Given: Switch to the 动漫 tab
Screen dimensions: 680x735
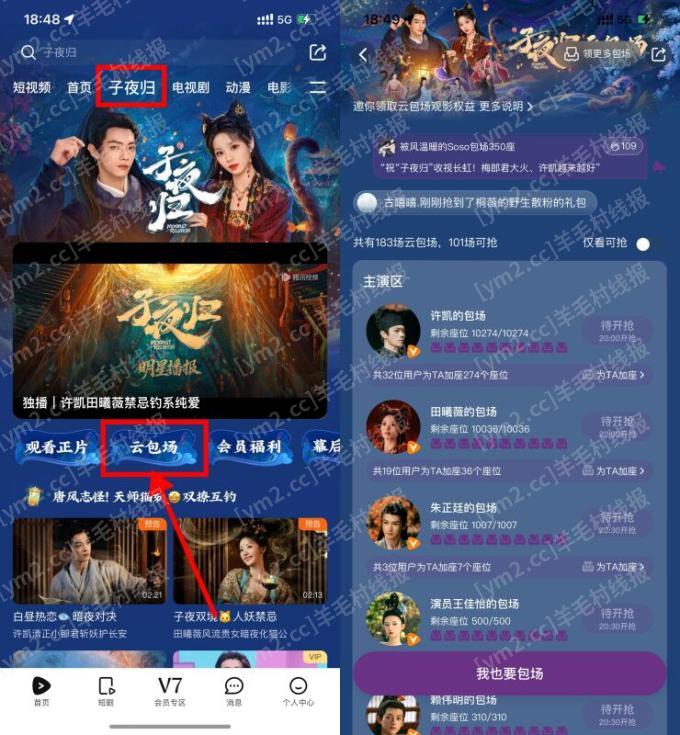Looking at the screenshot, I should coord(238,88).
